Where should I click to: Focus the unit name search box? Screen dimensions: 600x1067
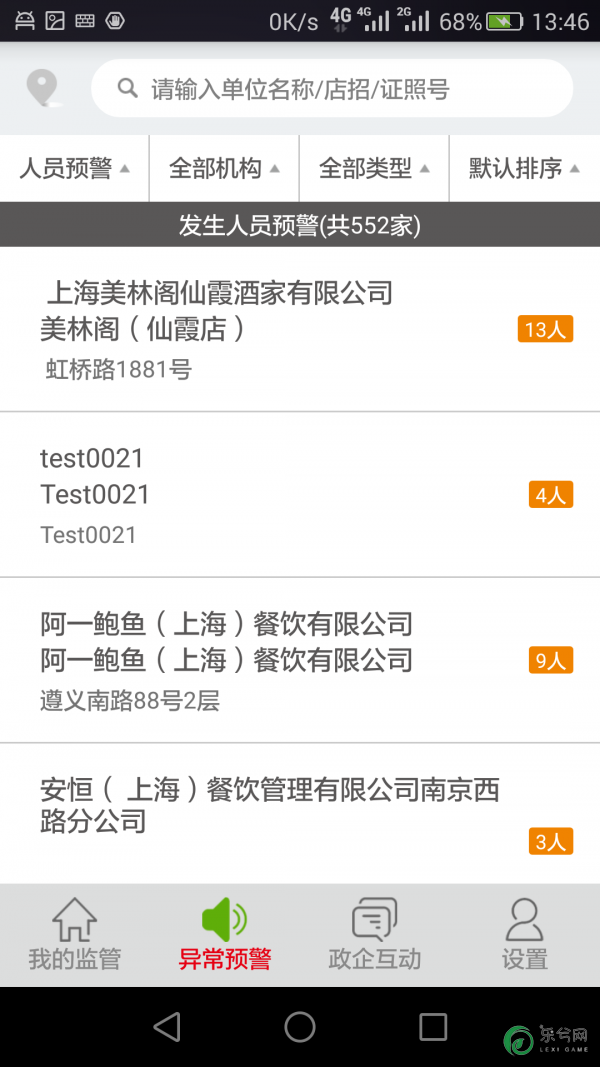tap(332, 88)
